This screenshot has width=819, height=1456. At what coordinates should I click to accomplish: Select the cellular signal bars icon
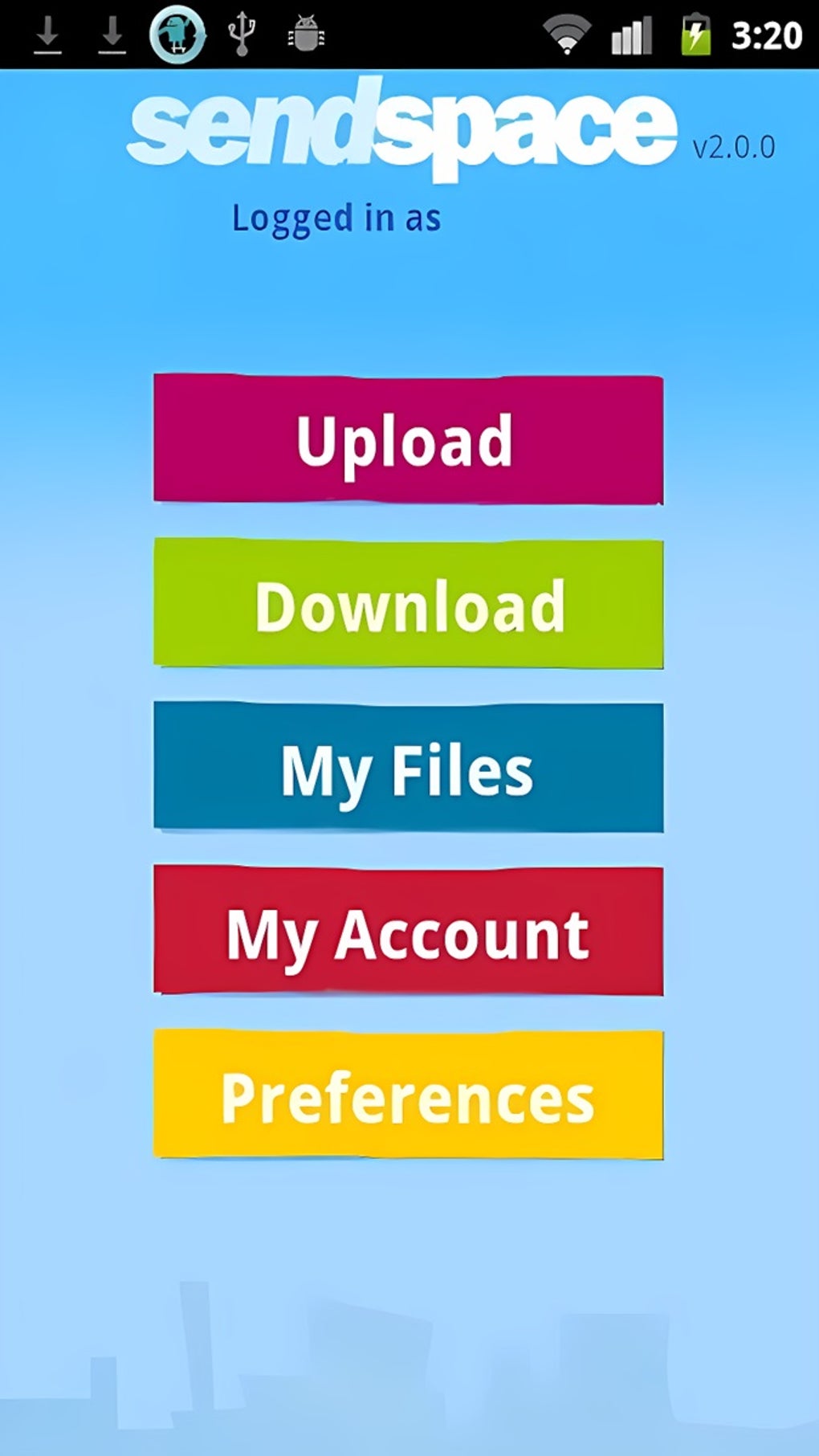631,34
